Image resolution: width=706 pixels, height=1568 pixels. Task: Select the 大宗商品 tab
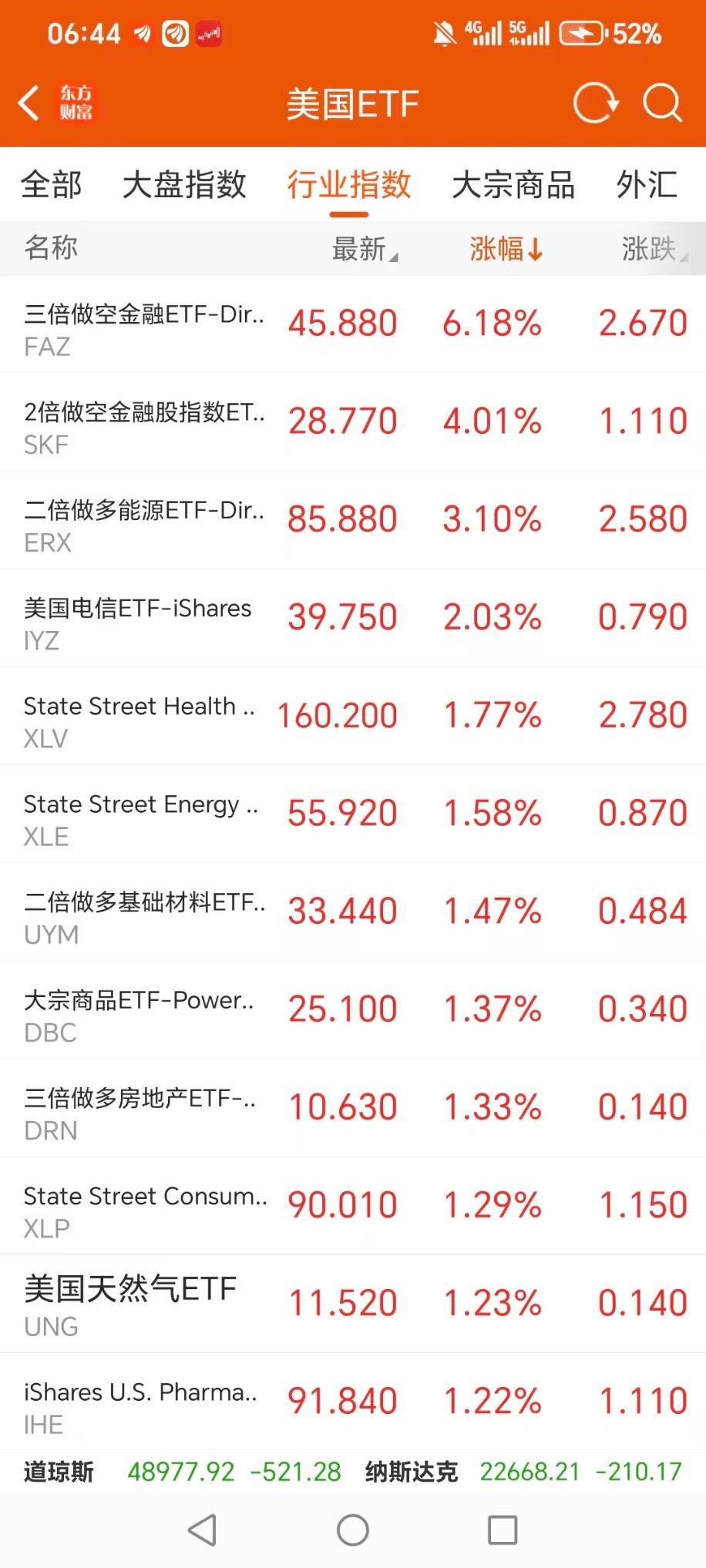tap(513, 185)
